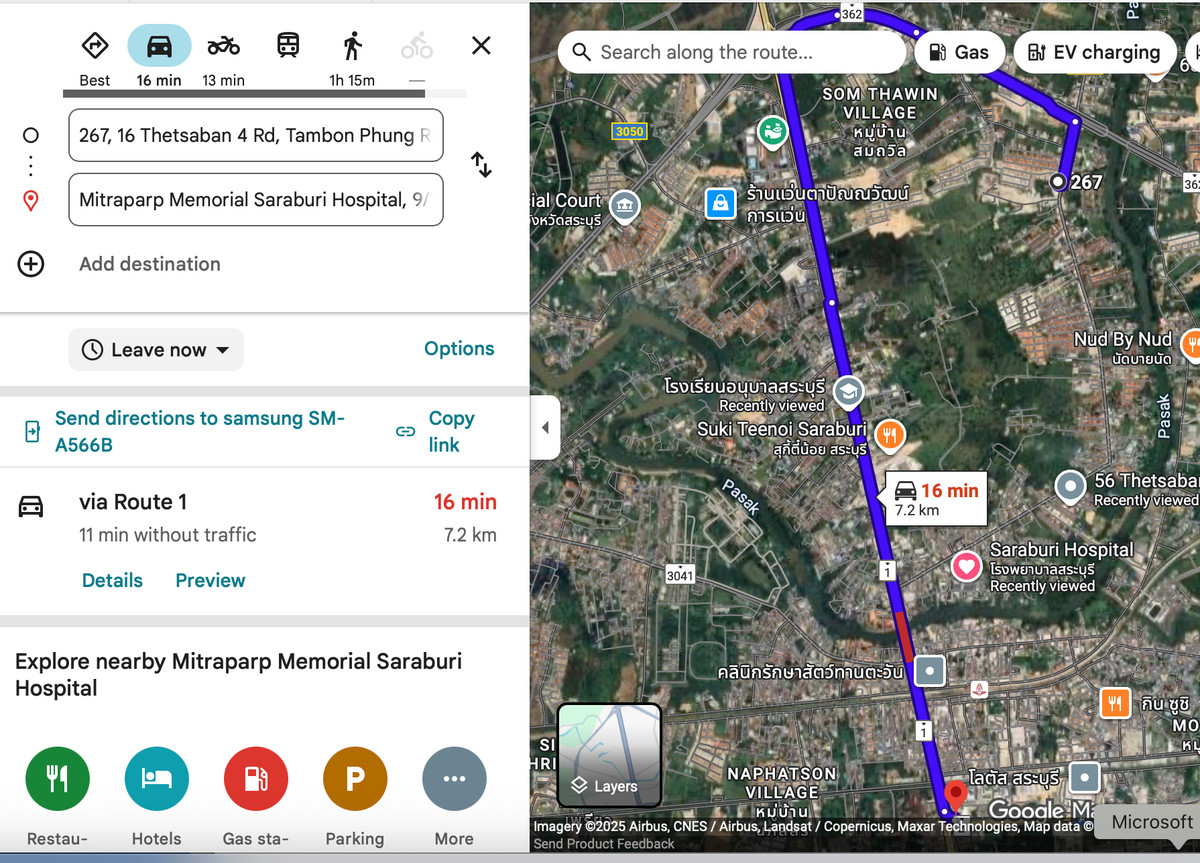
Task: Preview the route steps
Action: click(210, 580)
